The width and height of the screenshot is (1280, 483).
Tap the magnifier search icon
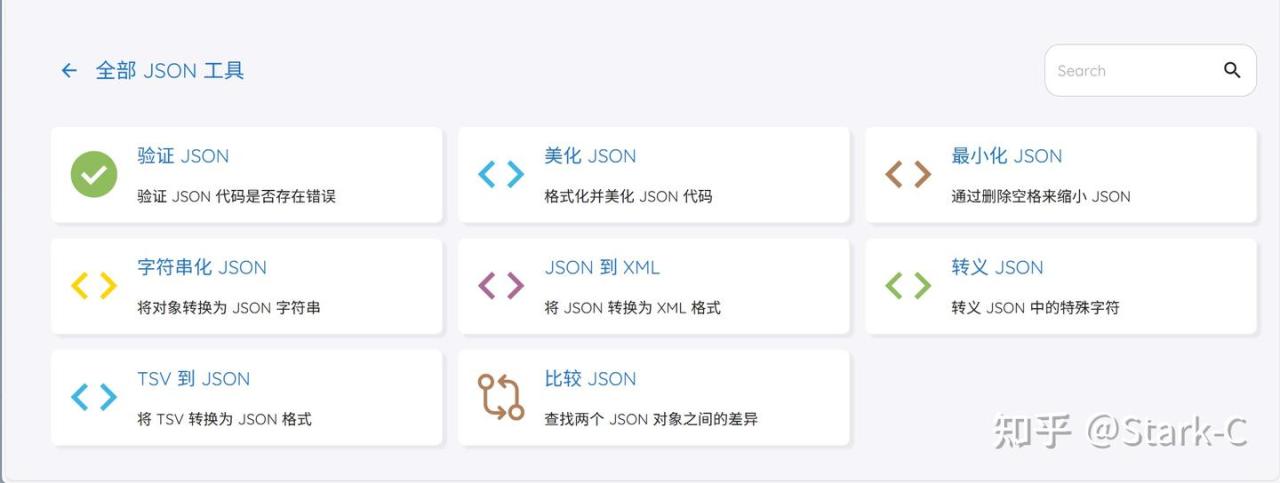(x=1232, y=70)
